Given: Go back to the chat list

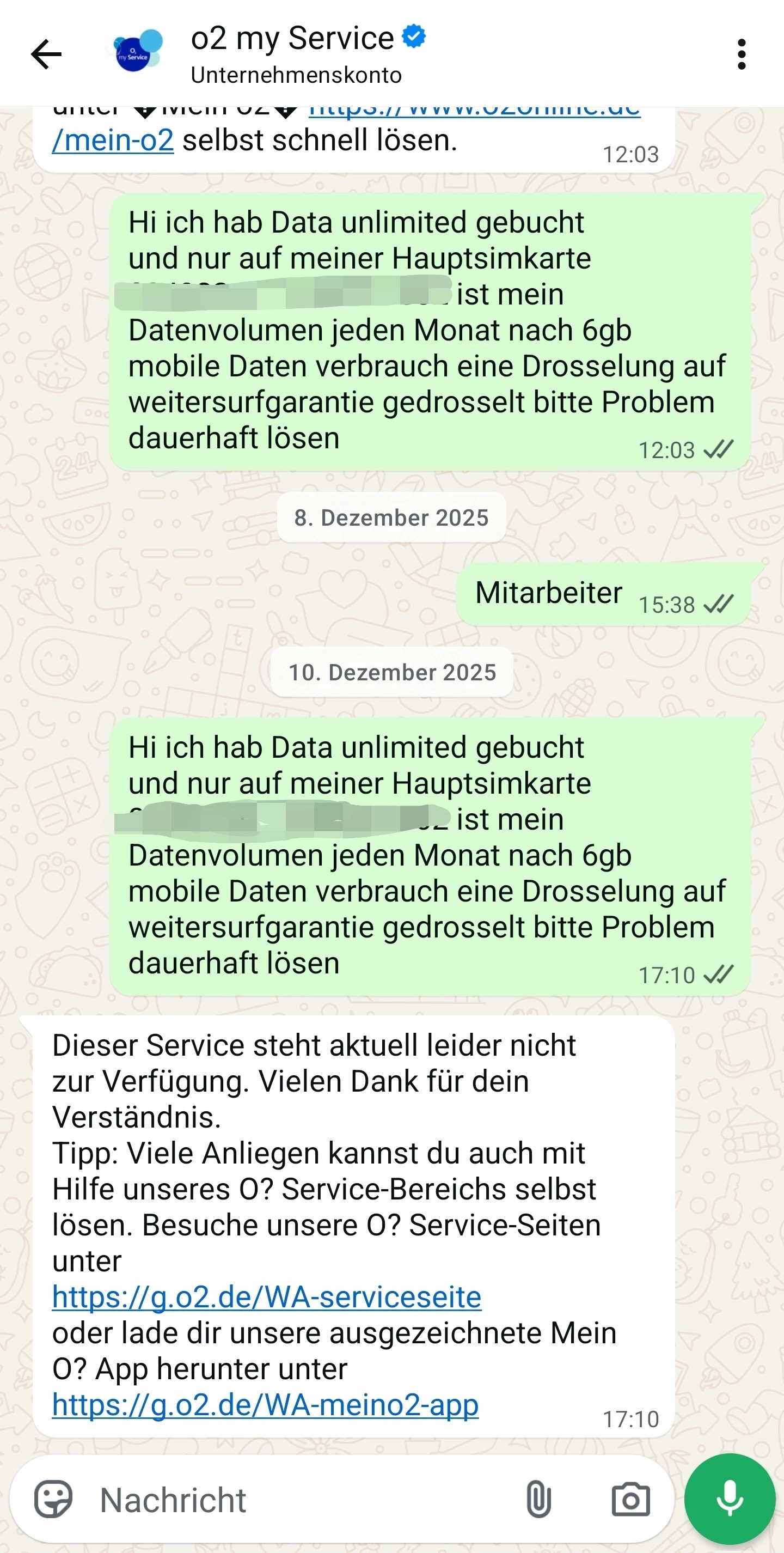Looking at the screenshot, I should coord(46,54).
